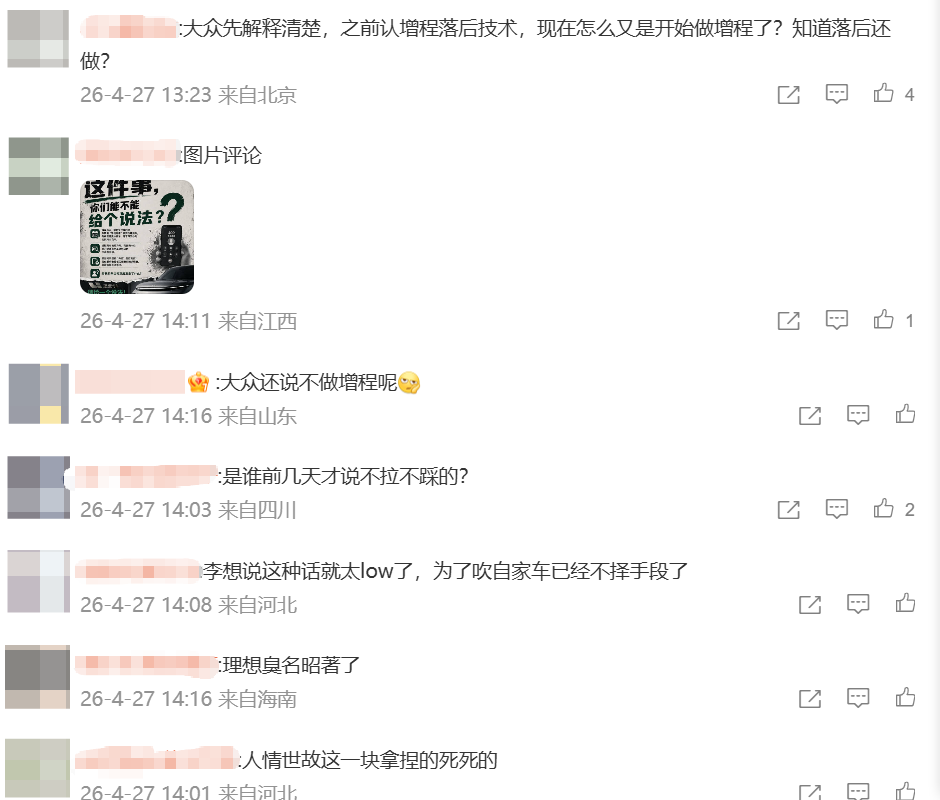Share the 不拉不踩 comment from 四川
Image resolution: width=940 pixels, height=800 pixels.
(x=789, y=510)
